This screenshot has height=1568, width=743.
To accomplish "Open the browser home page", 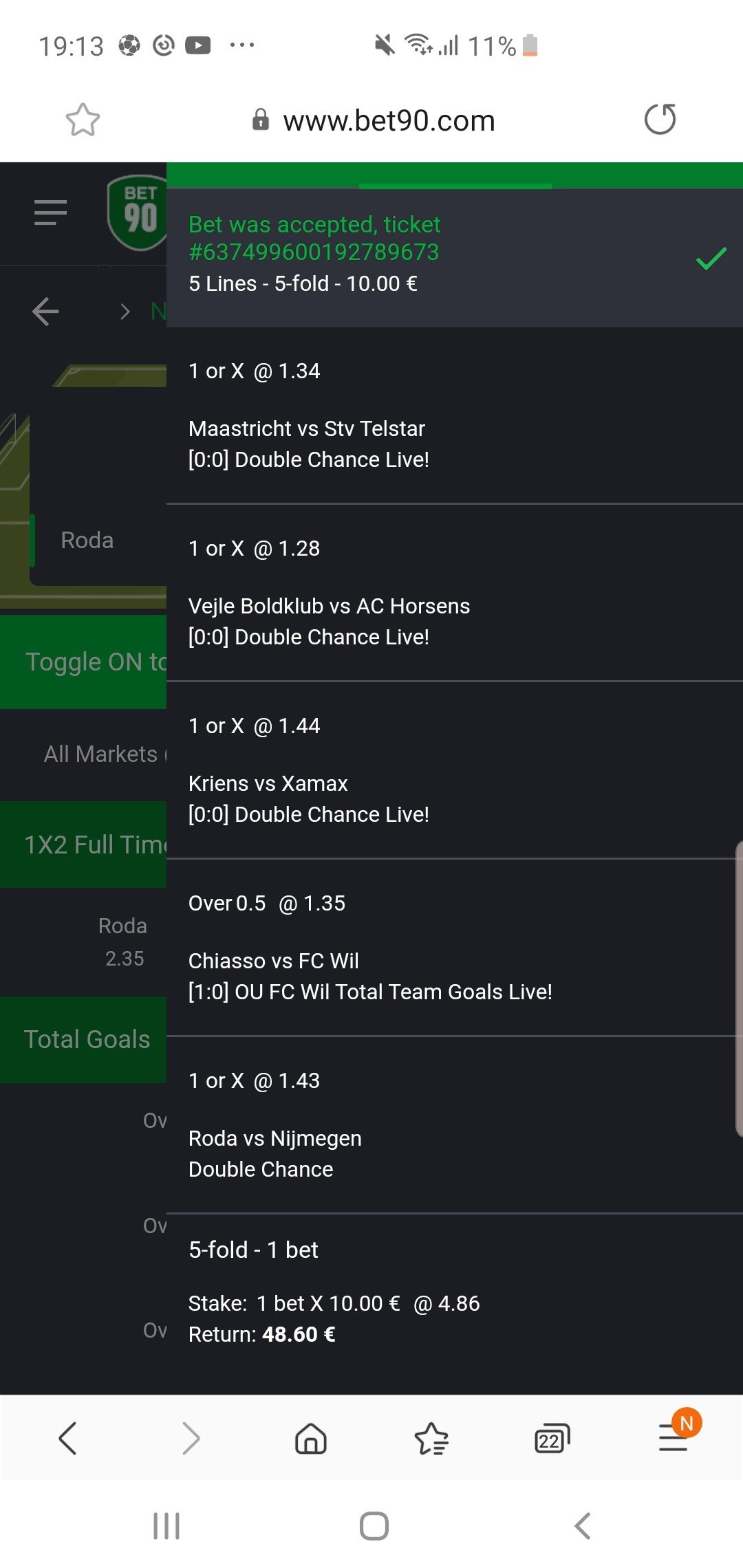I will tap(311, 1438).
